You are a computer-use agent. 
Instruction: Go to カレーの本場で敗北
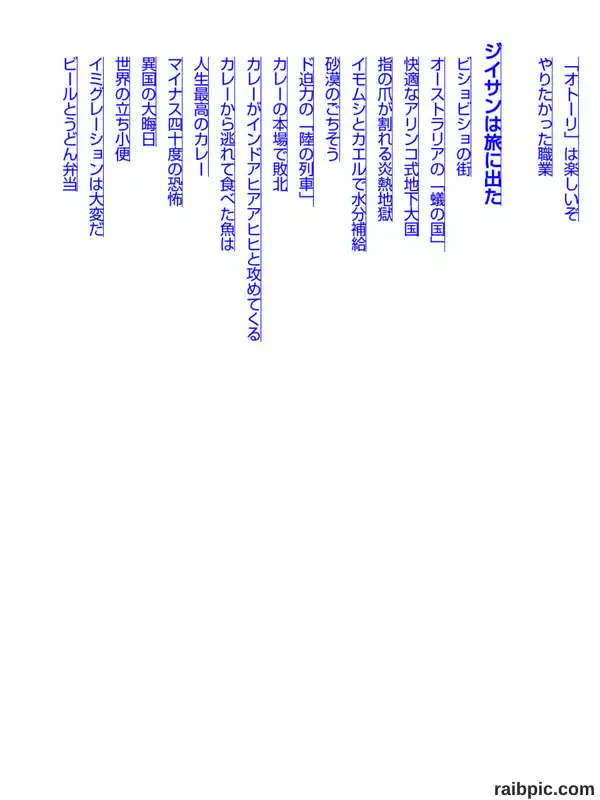click(x=280, y=124)
